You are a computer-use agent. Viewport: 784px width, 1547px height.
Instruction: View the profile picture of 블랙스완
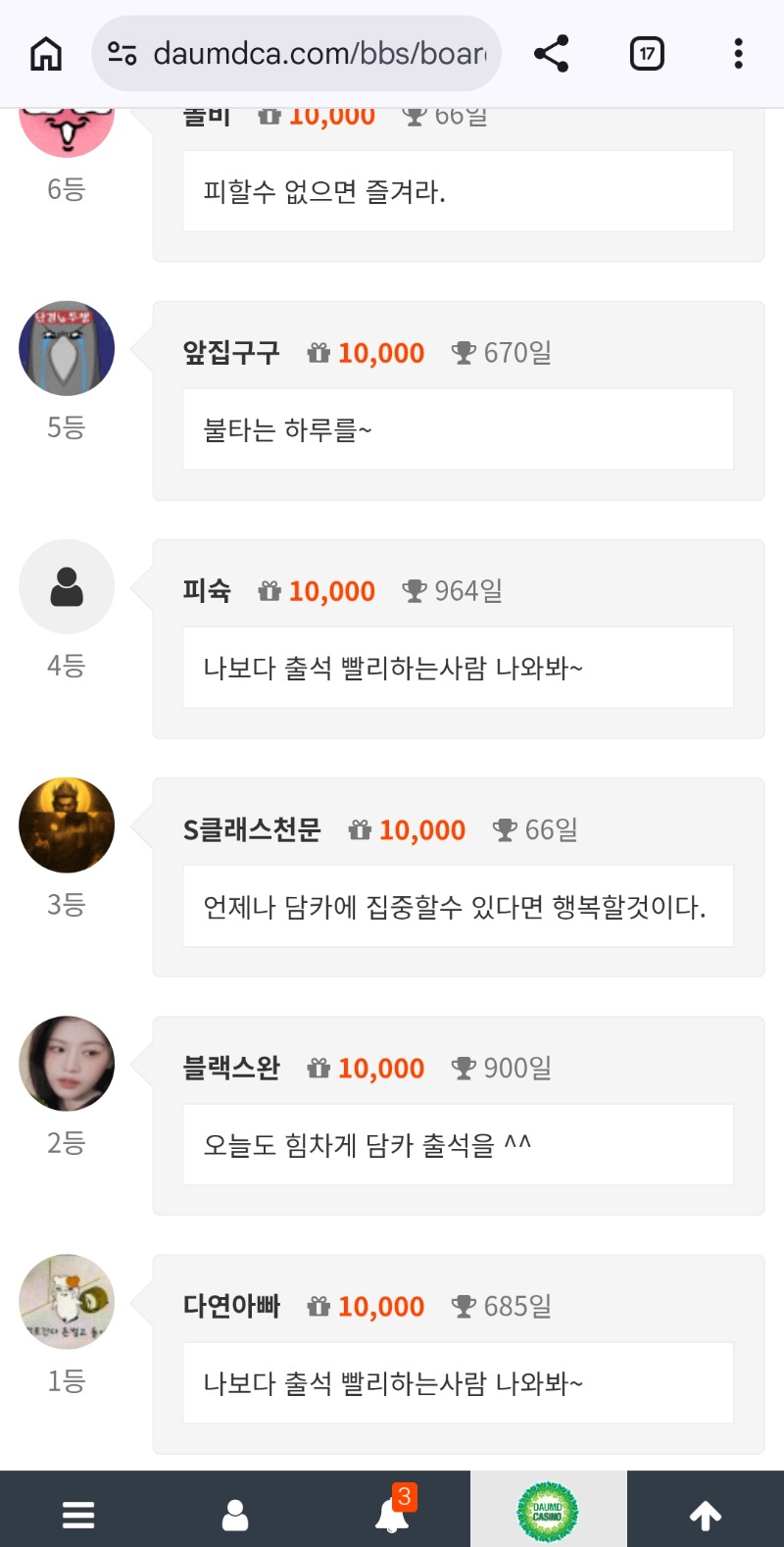pyautogui.click(x=67, y=1064)
